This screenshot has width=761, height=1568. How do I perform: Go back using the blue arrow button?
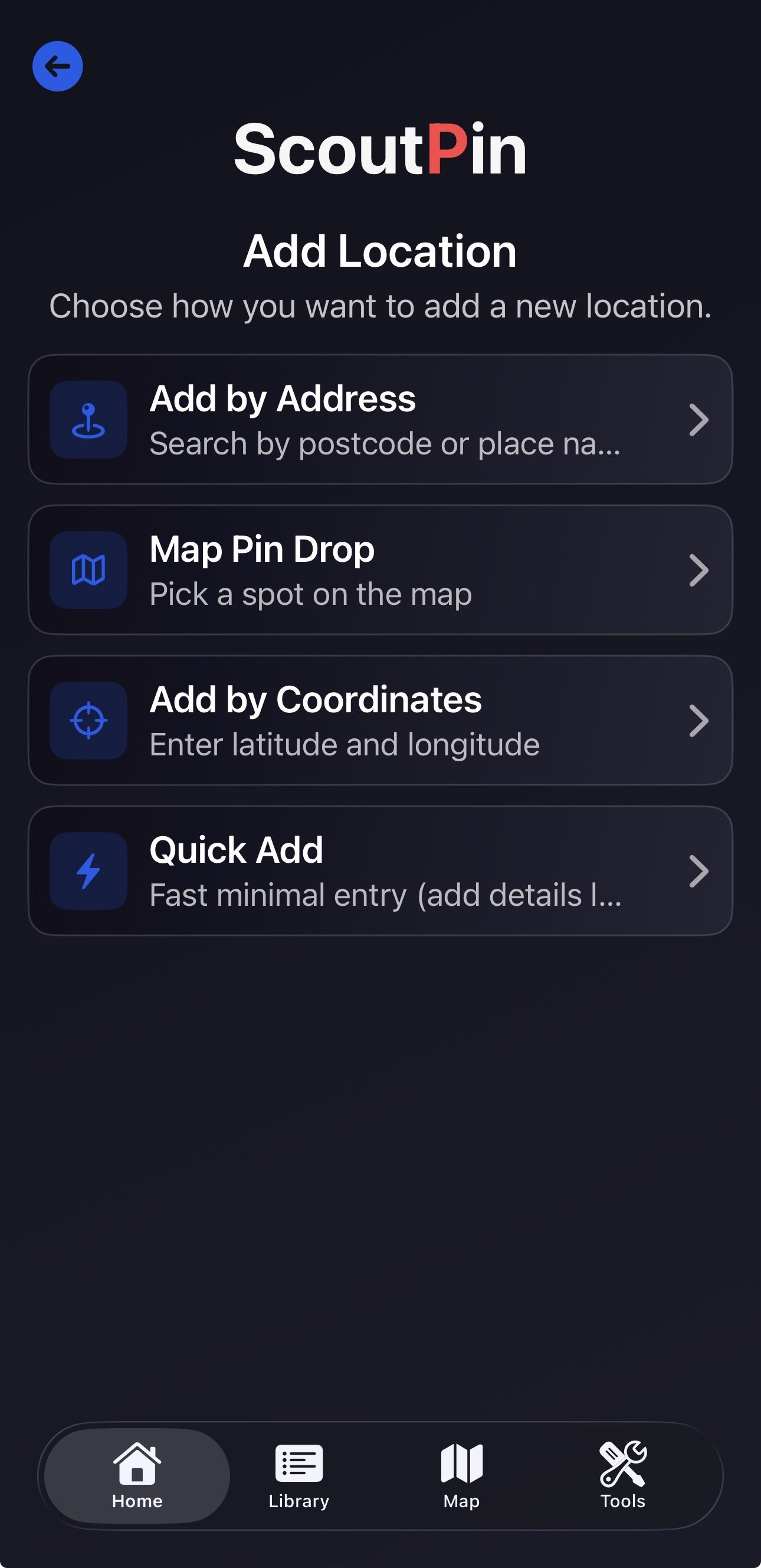pos(57,66)
